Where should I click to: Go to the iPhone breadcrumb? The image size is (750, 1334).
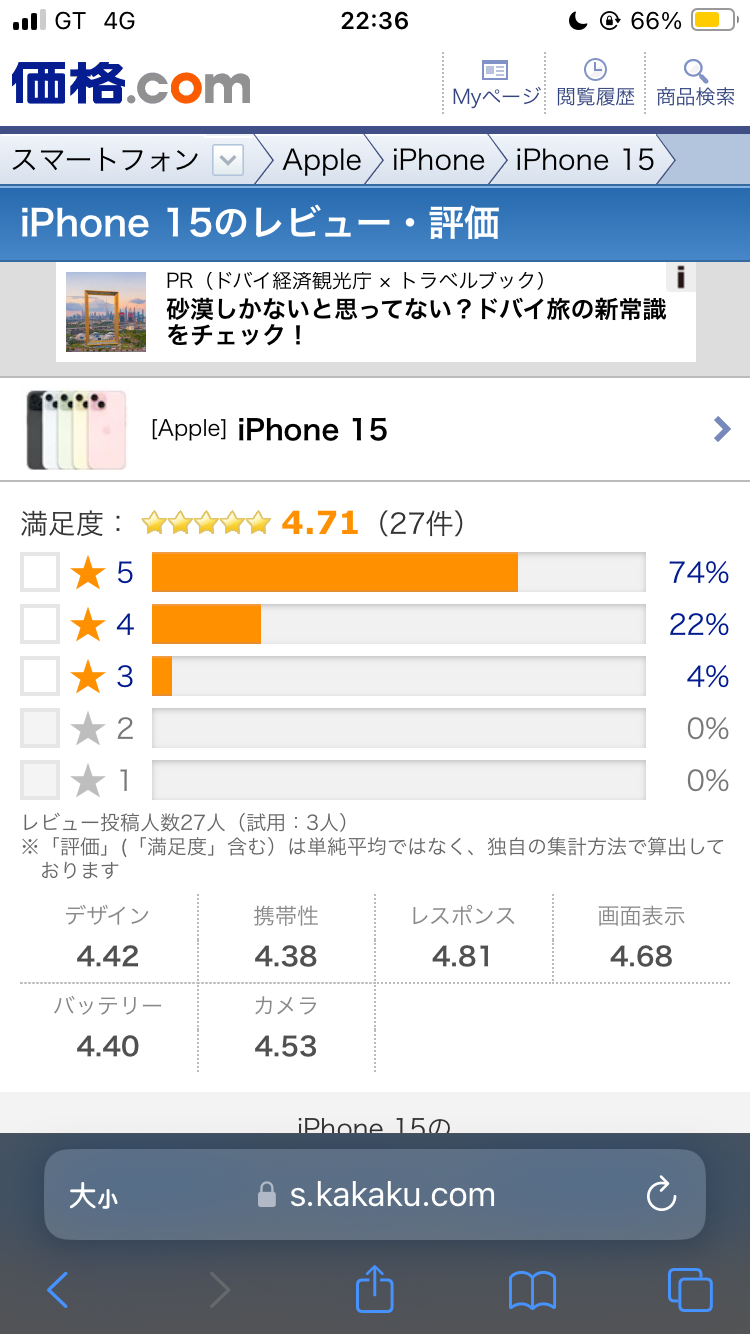pos(438,160)
